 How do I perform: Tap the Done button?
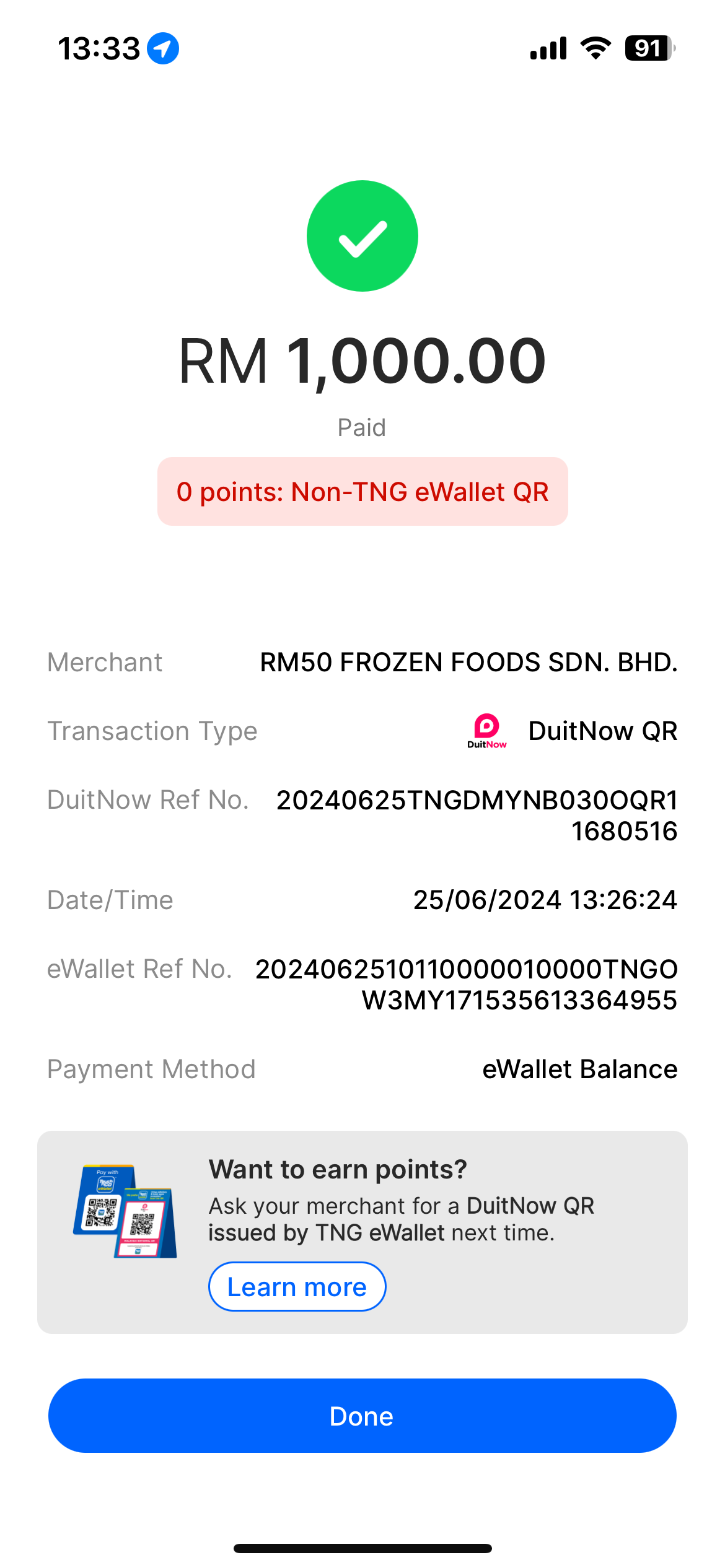click(362, 1416)
